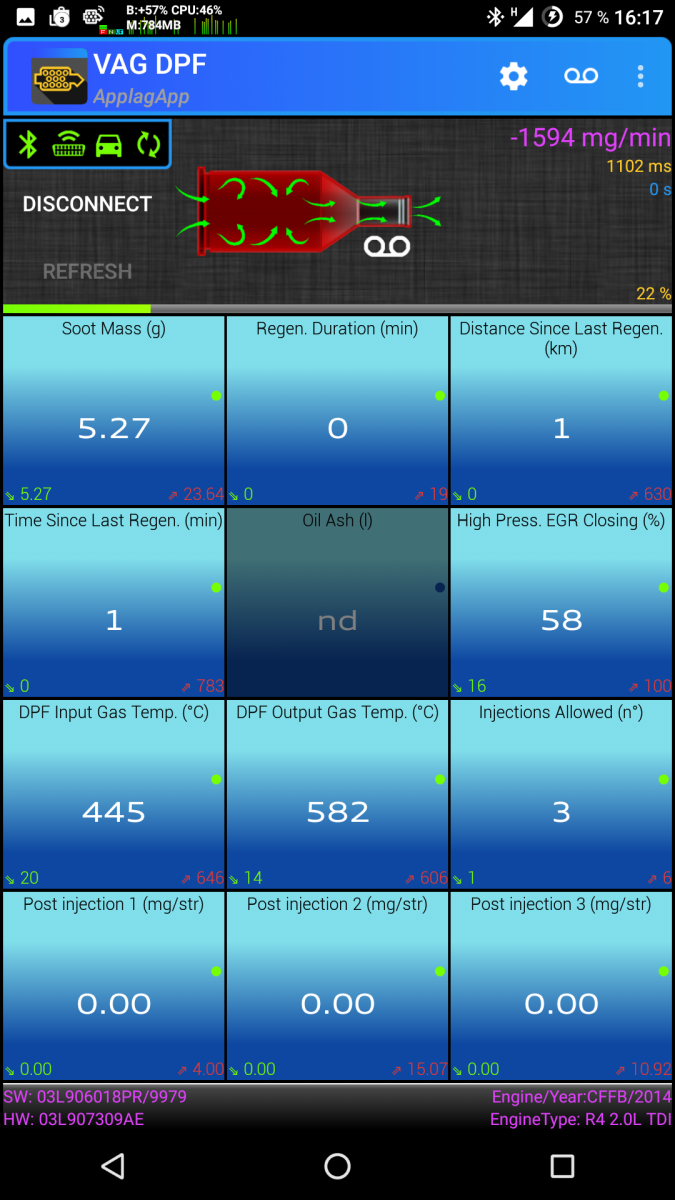Open the overflow menu
The image size is (675, 1200).
(640, 76)
